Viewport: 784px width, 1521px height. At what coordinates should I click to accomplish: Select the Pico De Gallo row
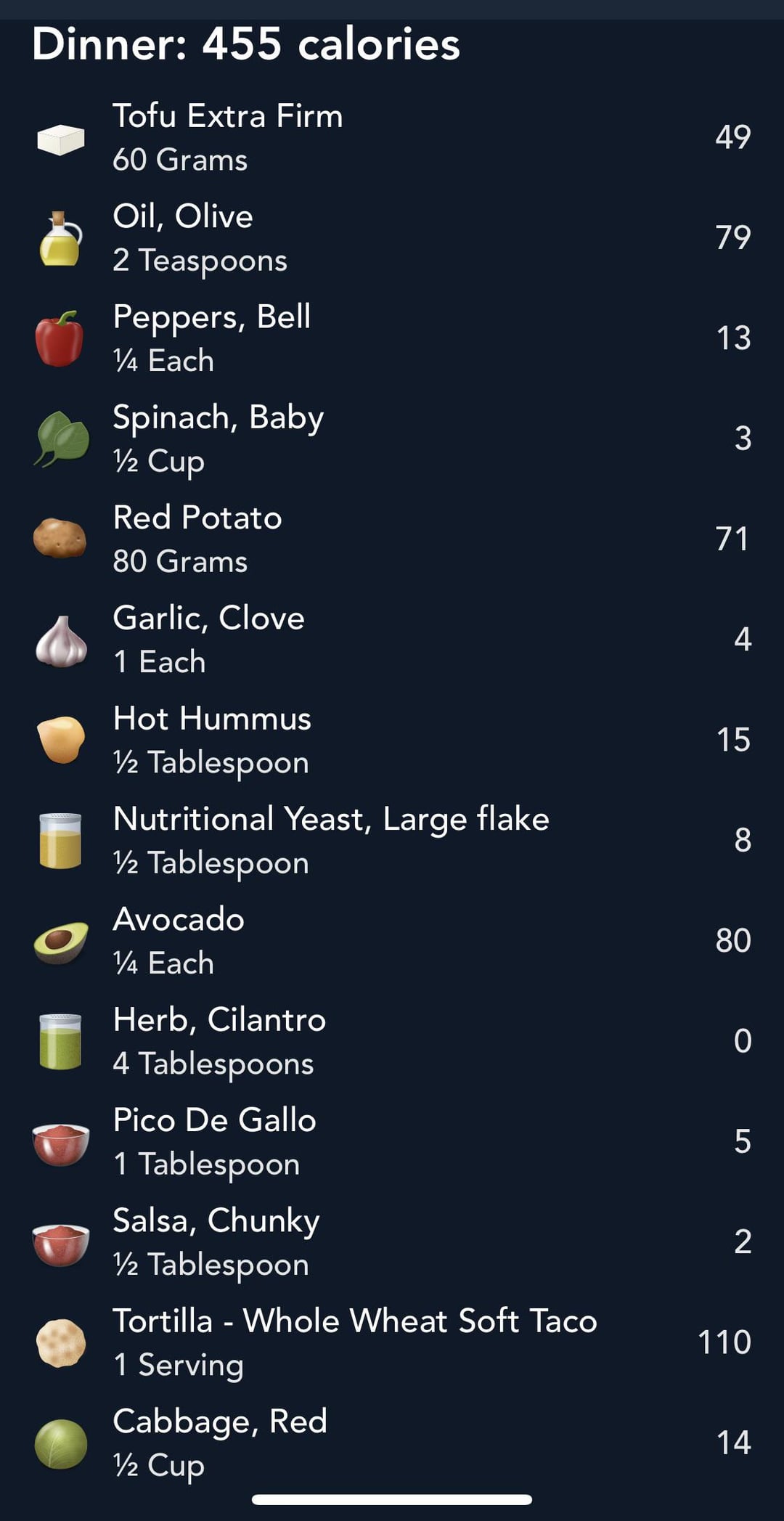click(392, 1141)
